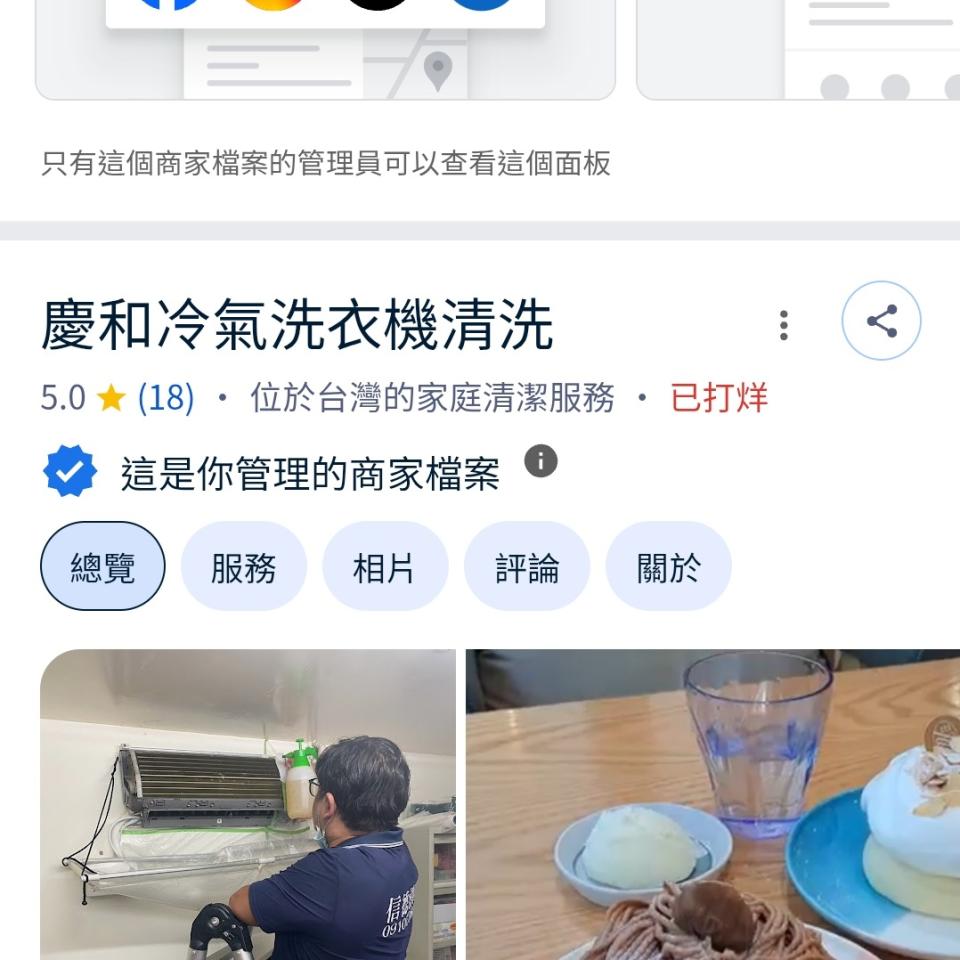View the air conditioner cleaning photo
This screenshot has height=960, width=960.
pos(248,804)
